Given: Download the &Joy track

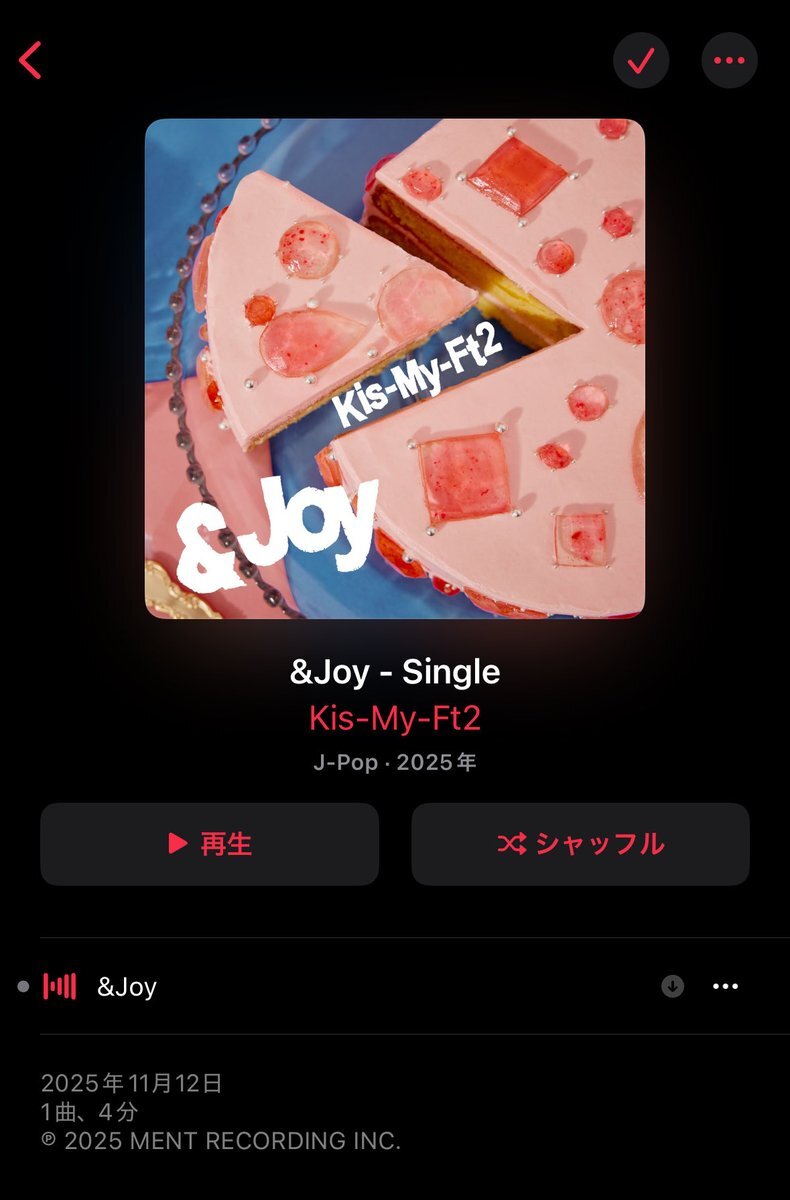Looking at the screenshot, I should pyautogui.click(x=673, y=987).
